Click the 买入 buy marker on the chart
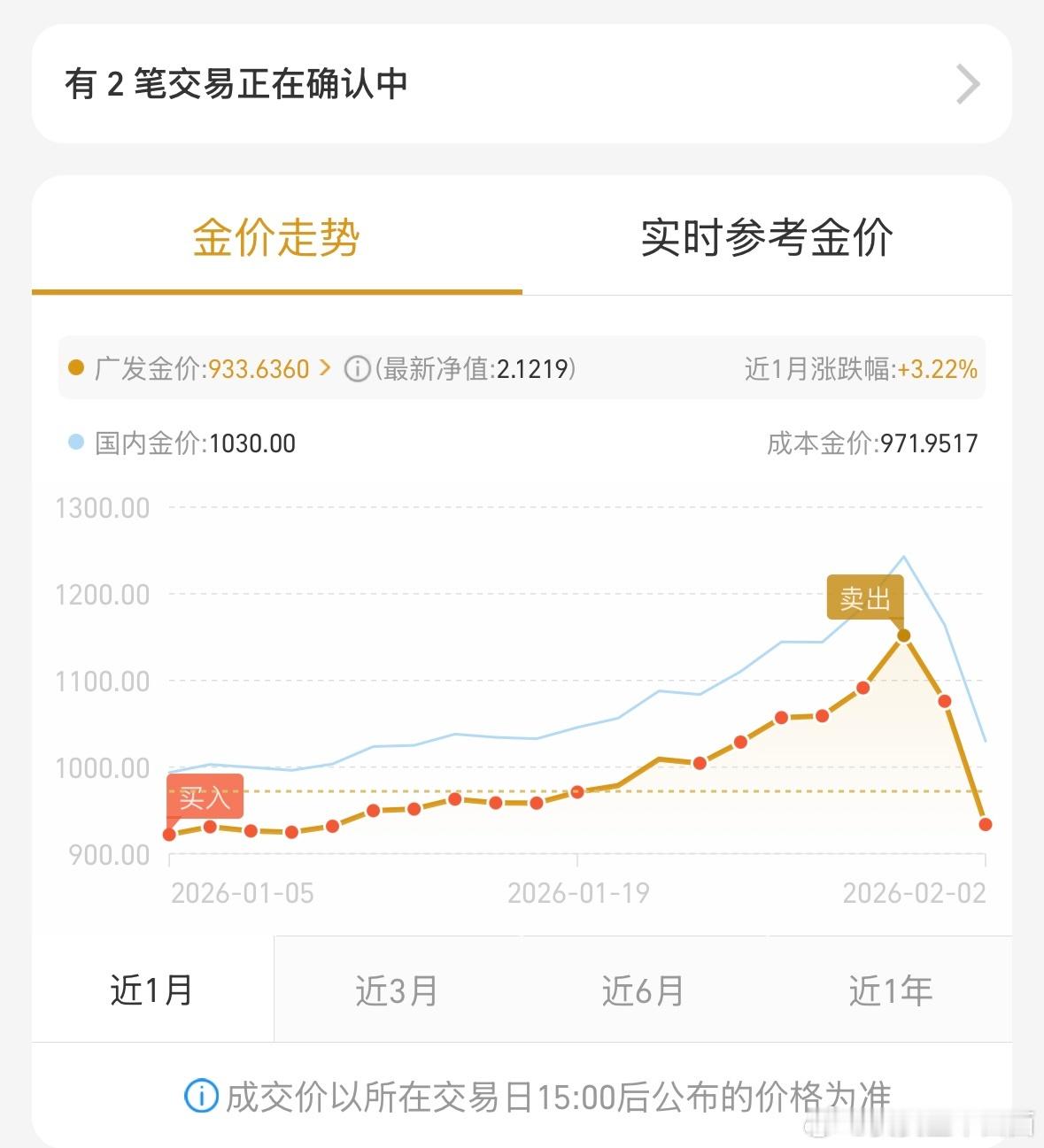 (x=206, y=796)
